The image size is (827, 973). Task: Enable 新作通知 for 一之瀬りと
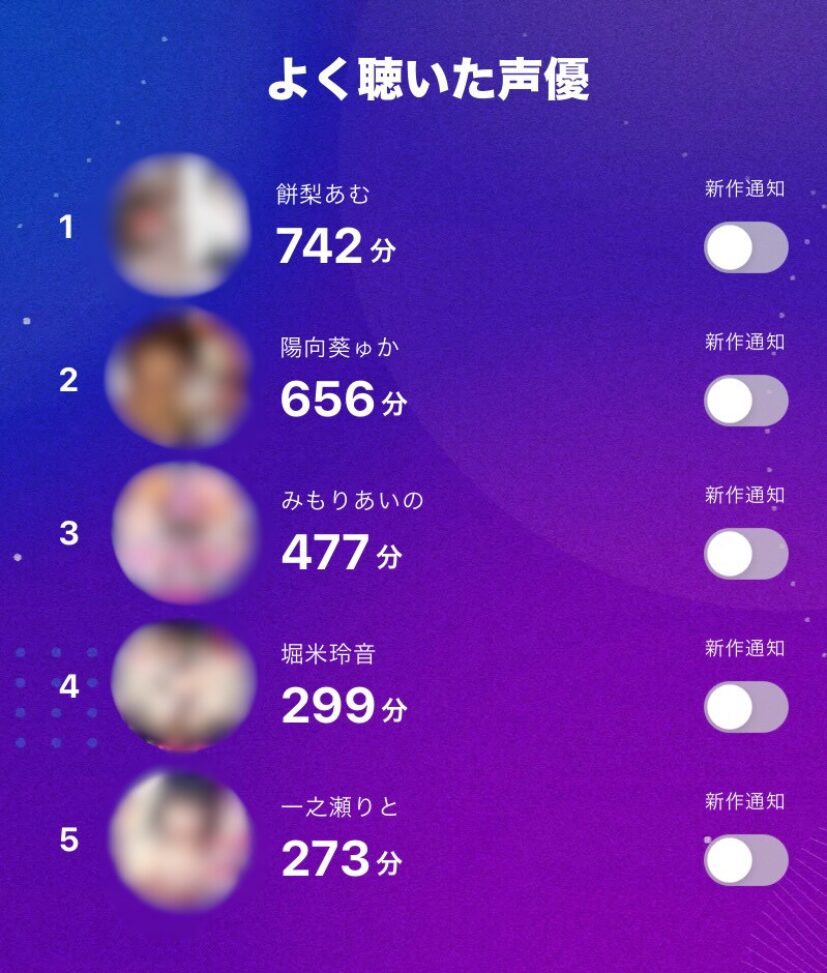point(745,859)
